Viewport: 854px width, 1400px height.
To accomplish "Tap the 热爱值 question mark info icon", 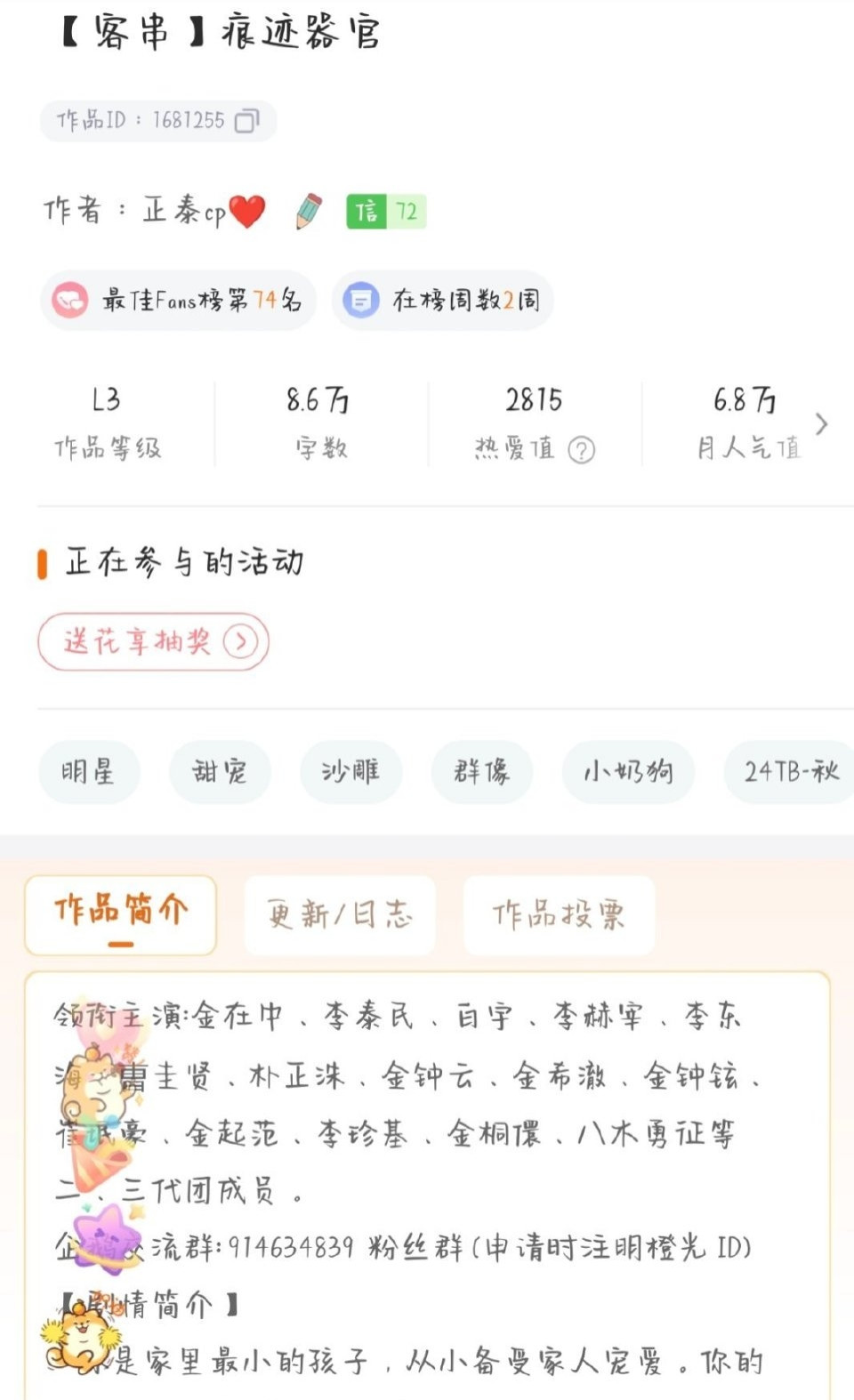I will [581, 449].
